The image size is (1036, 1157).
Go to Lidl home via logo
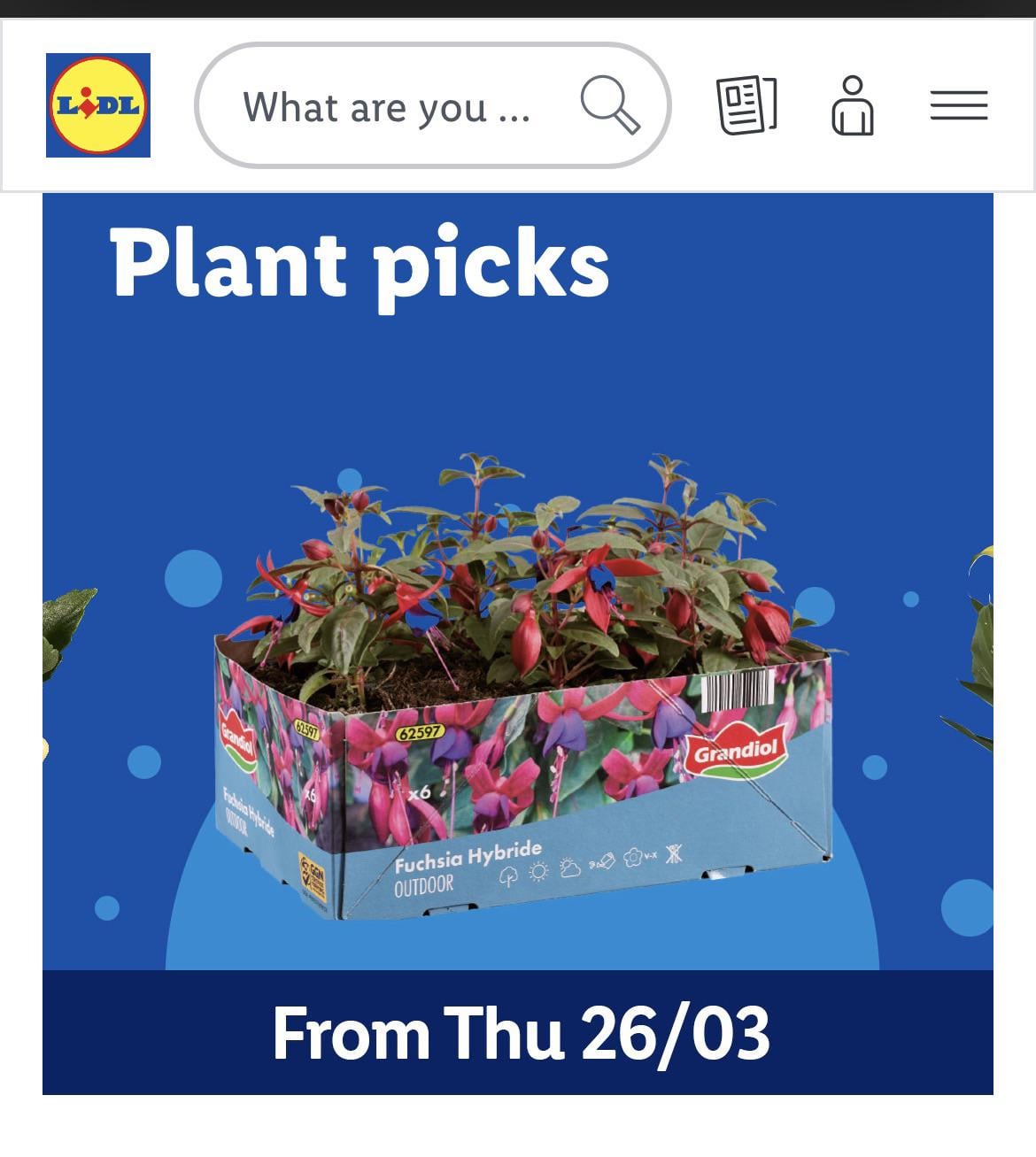pos(98,105)
